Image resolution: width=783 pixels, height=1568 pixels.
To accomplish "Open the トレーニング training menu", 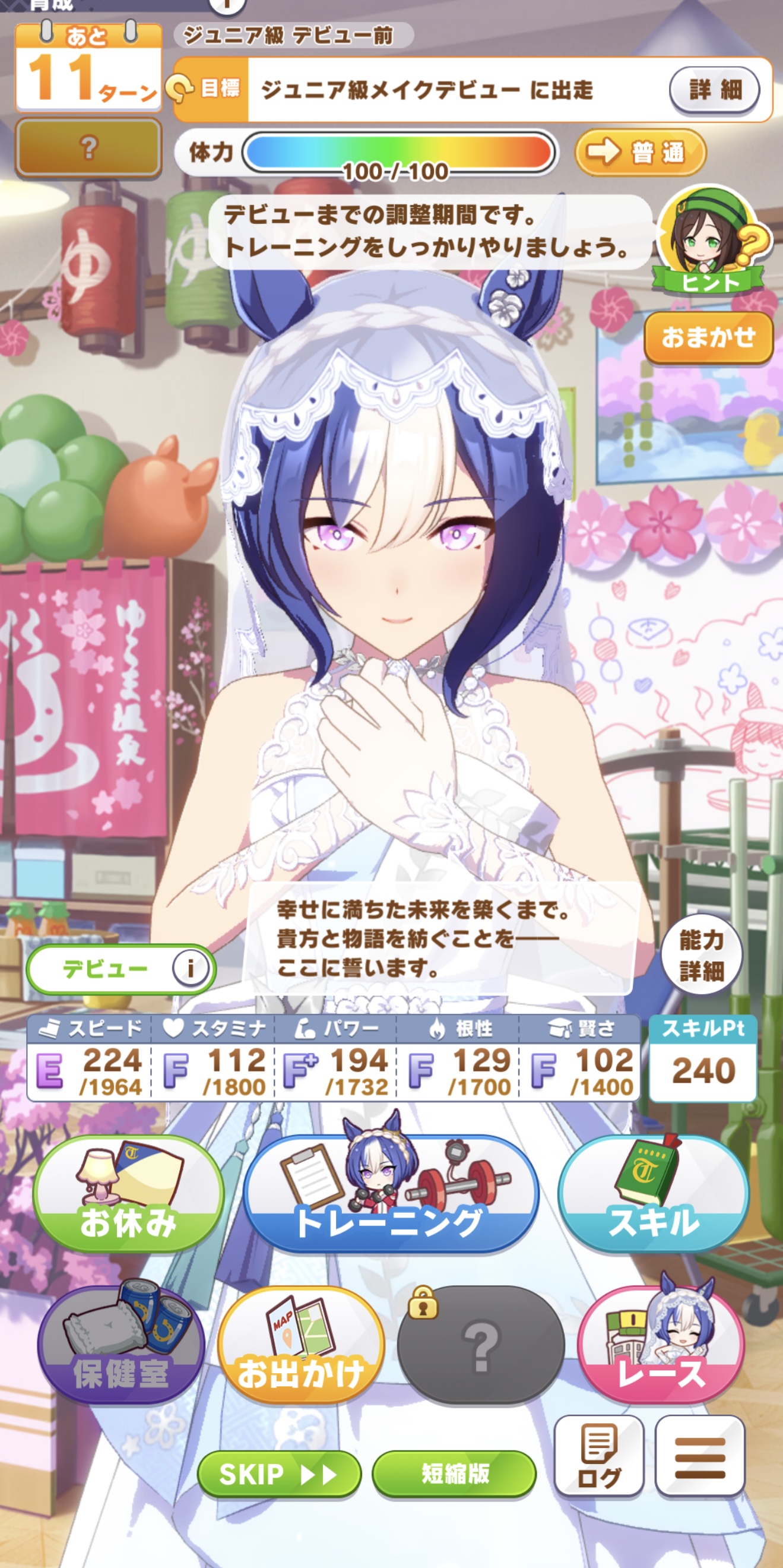I will tap(391, 1193).
